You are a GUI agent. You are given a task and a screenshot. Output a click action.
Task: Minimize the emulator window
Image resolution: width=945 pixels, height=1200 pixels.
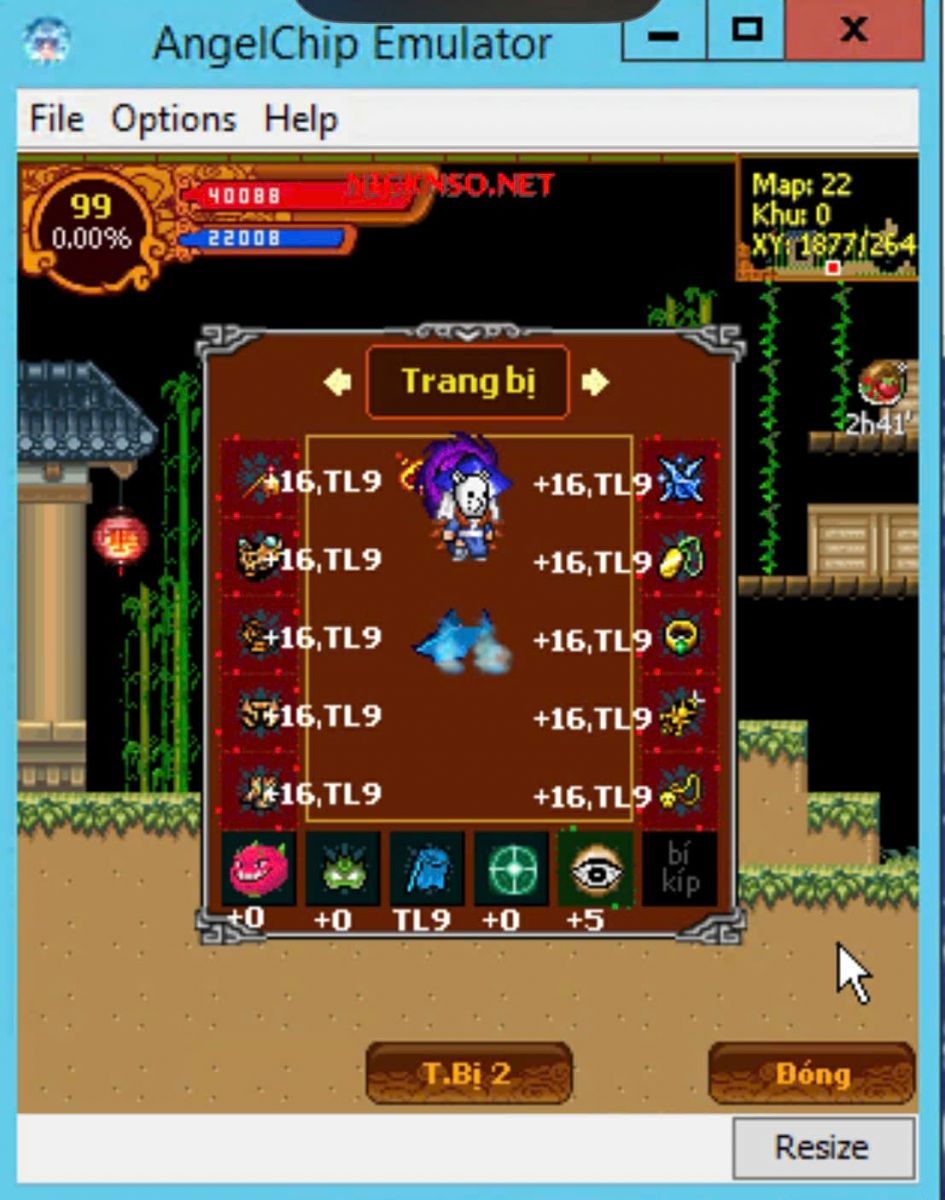point(664,30)
